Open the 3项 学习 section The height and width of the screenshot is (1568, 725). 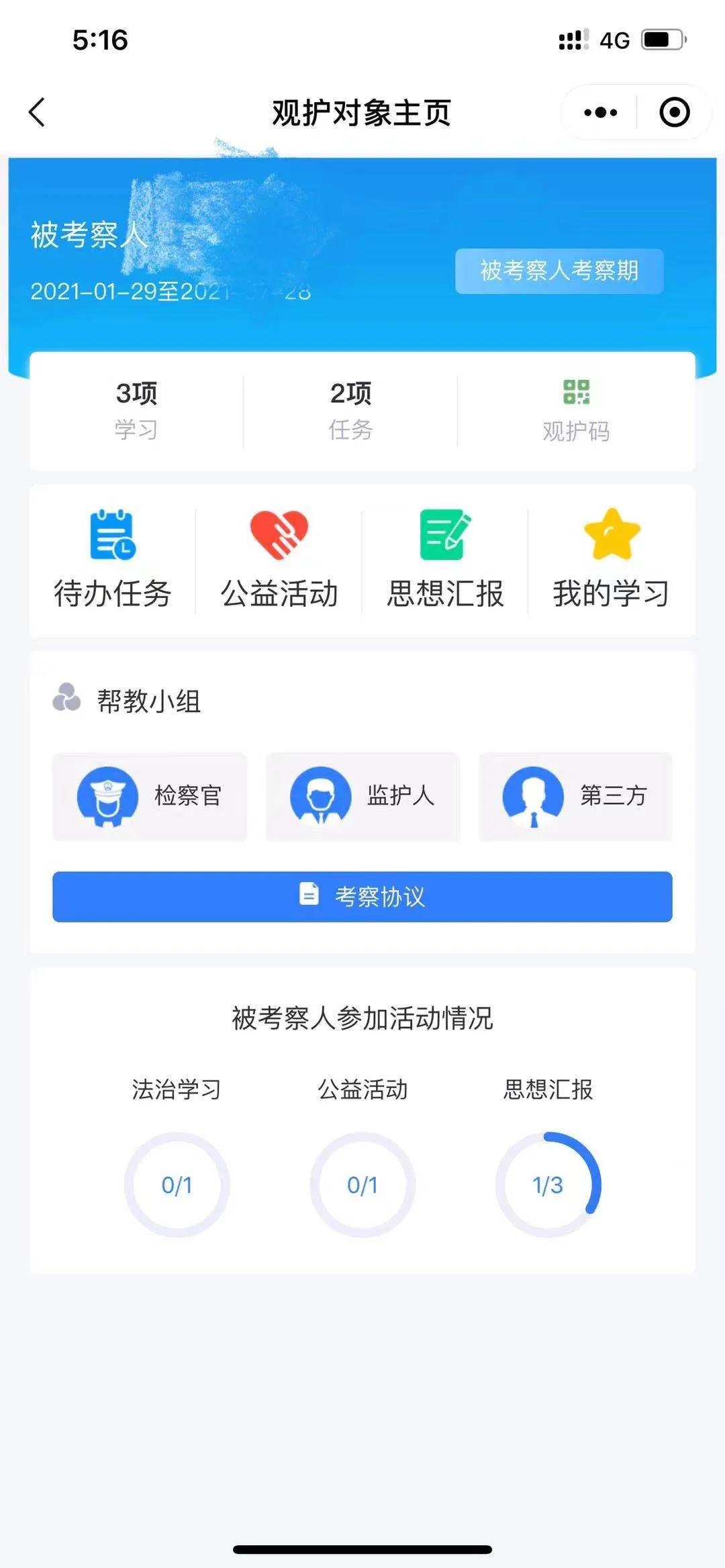tap(136, 411)
